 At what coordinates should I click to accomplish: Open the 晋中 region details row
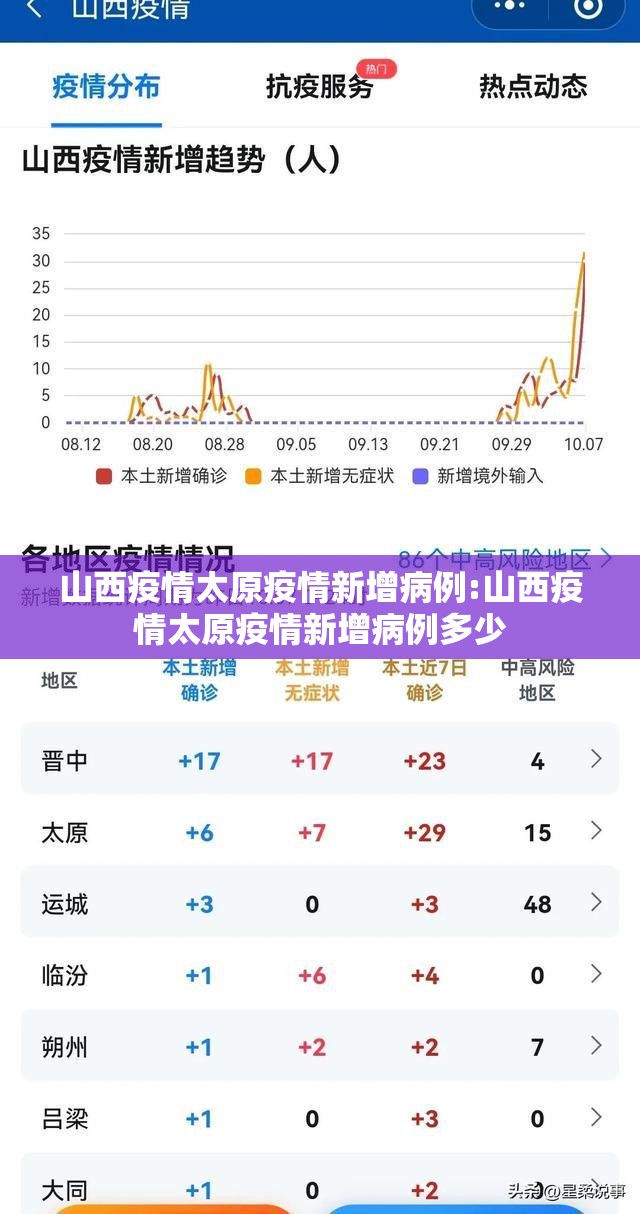[x=320, y=760]
